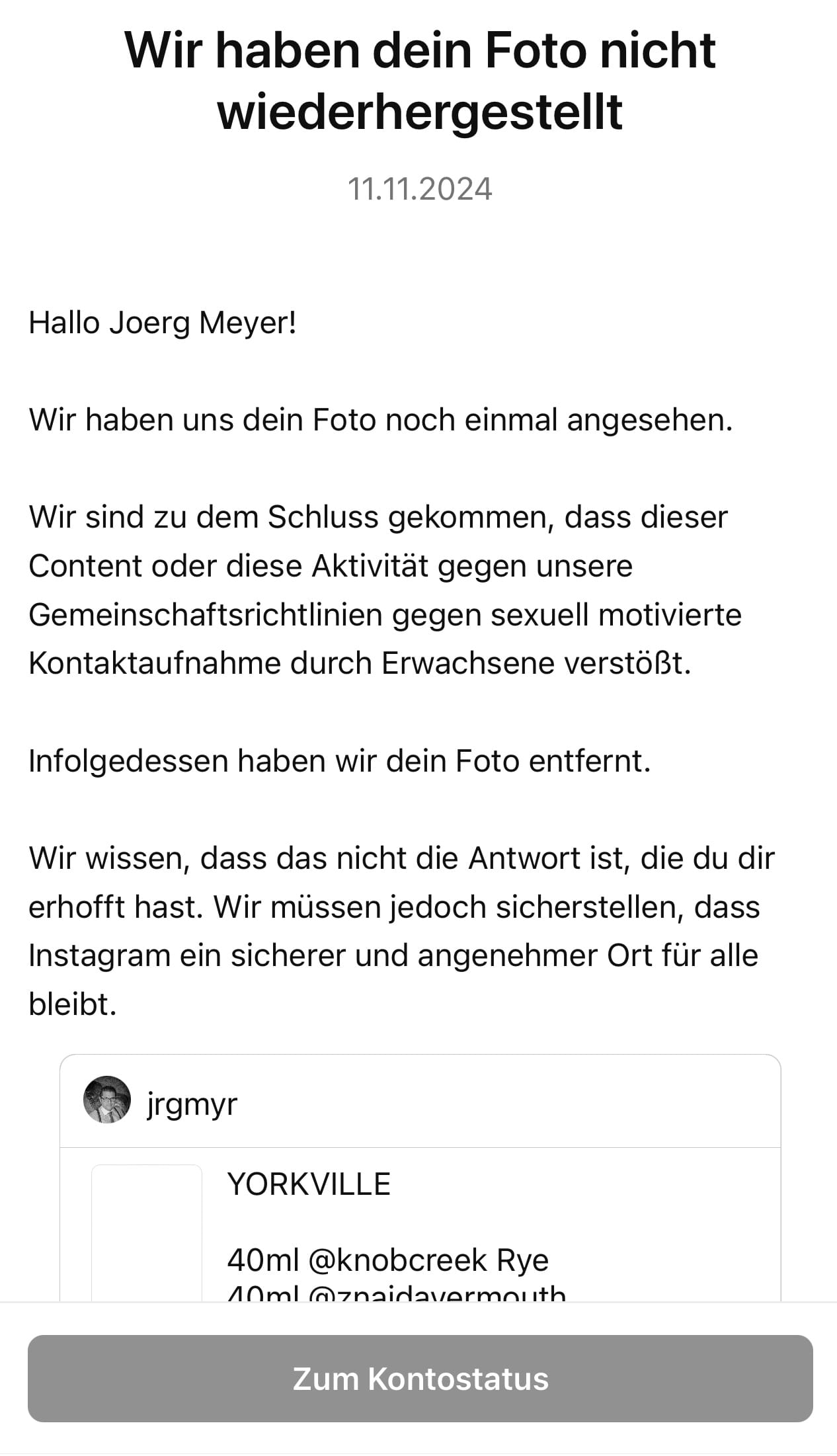Open the removed YORKVILLE post thumbnail
Screen dimensions: 837x1456
pos(147,1233)
